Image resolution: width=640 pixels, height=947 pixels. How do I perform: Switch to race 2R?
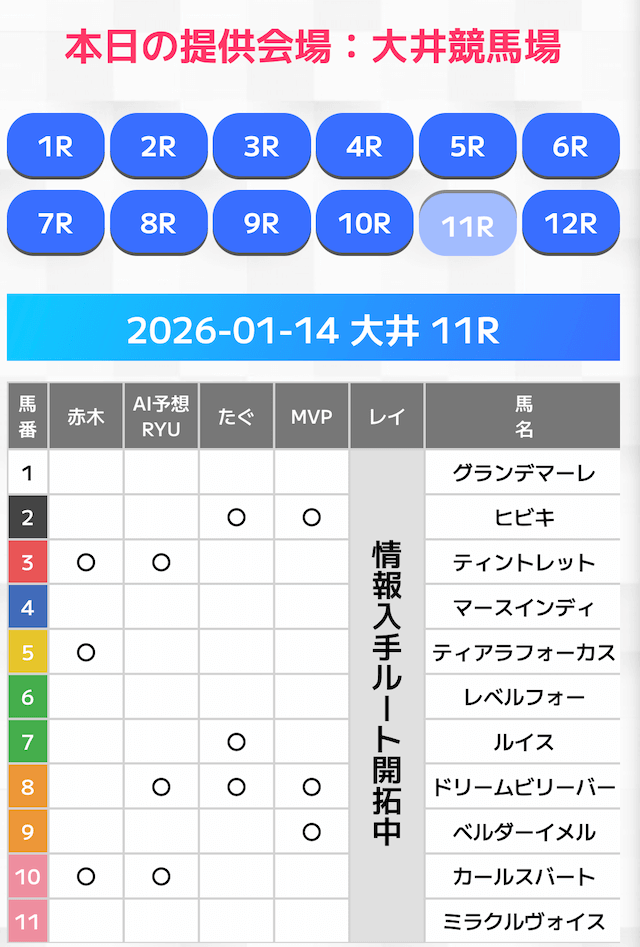point(159,146)
